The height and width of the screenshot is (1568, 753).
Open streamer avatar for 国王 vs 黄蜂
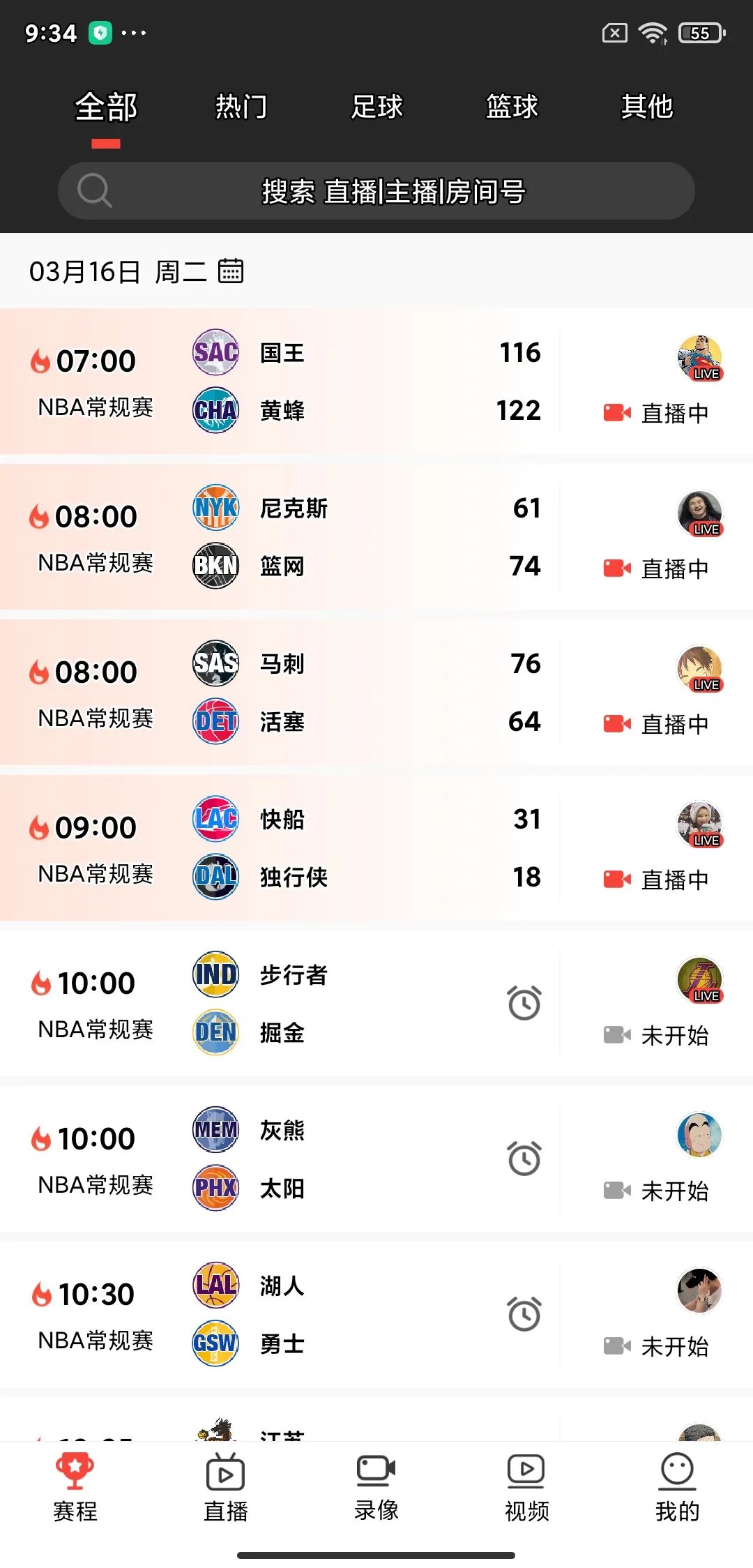click(x=699, y=358)
